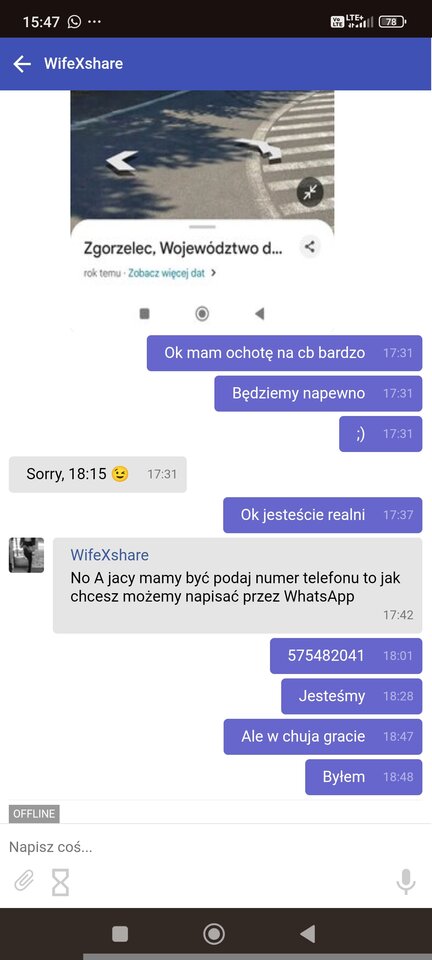Tap WifeXshare's avatar next to the message
This screenshot has width=432, height=960.
[x=26, y=555]
